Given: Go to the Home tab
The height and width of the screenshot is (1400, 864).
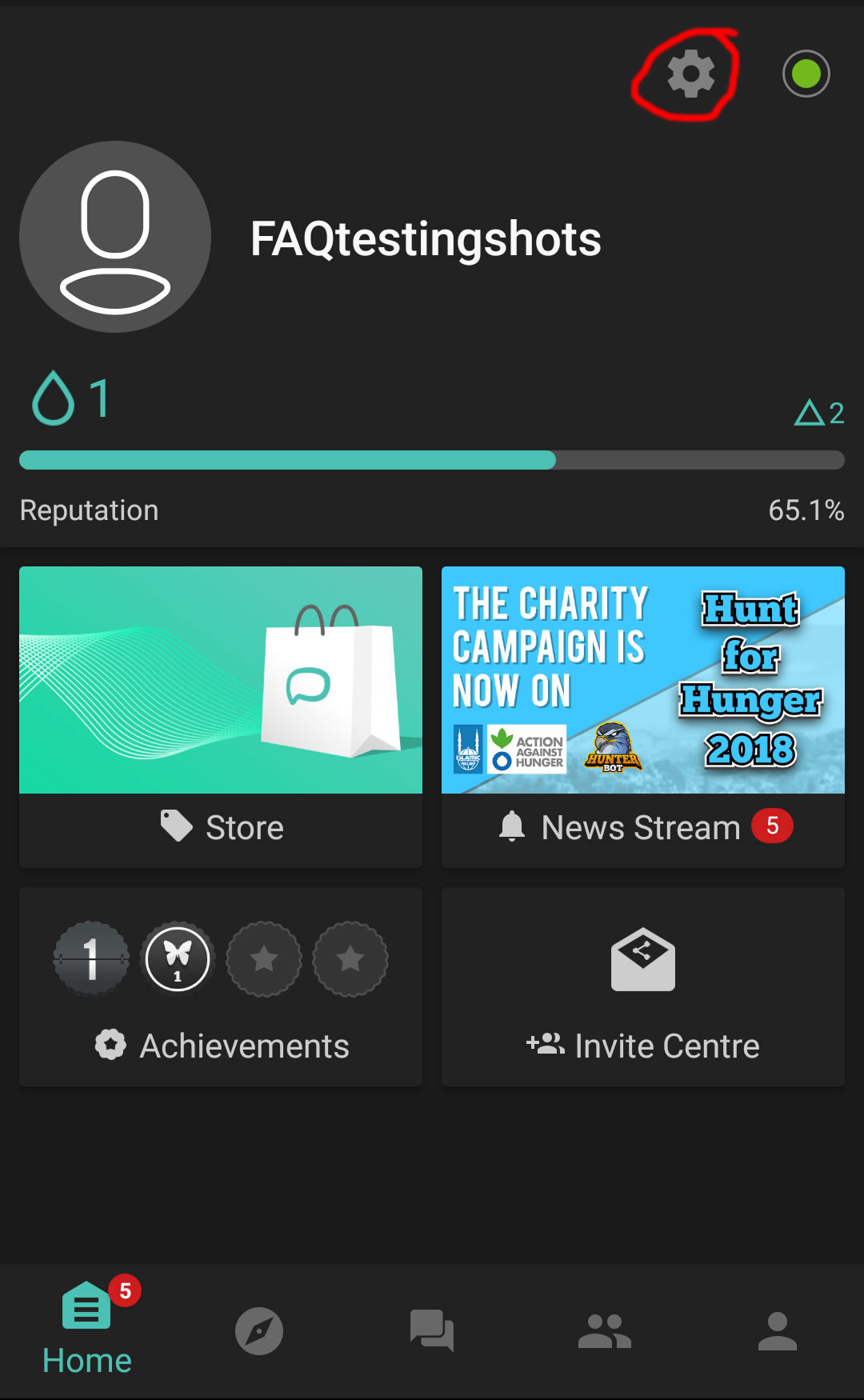Looking at the screenshot, I should 86,1330.
